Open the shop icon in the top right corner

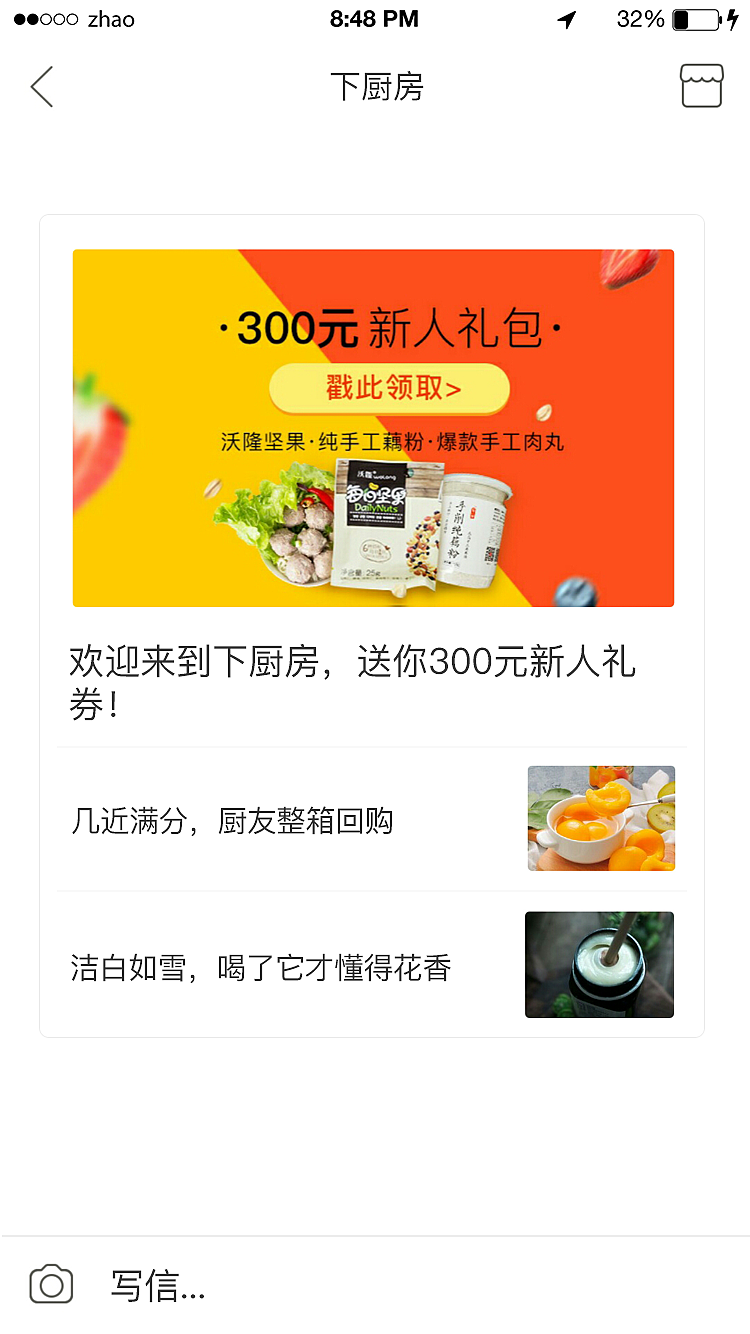pyautogui.click(x=701, y=86)
